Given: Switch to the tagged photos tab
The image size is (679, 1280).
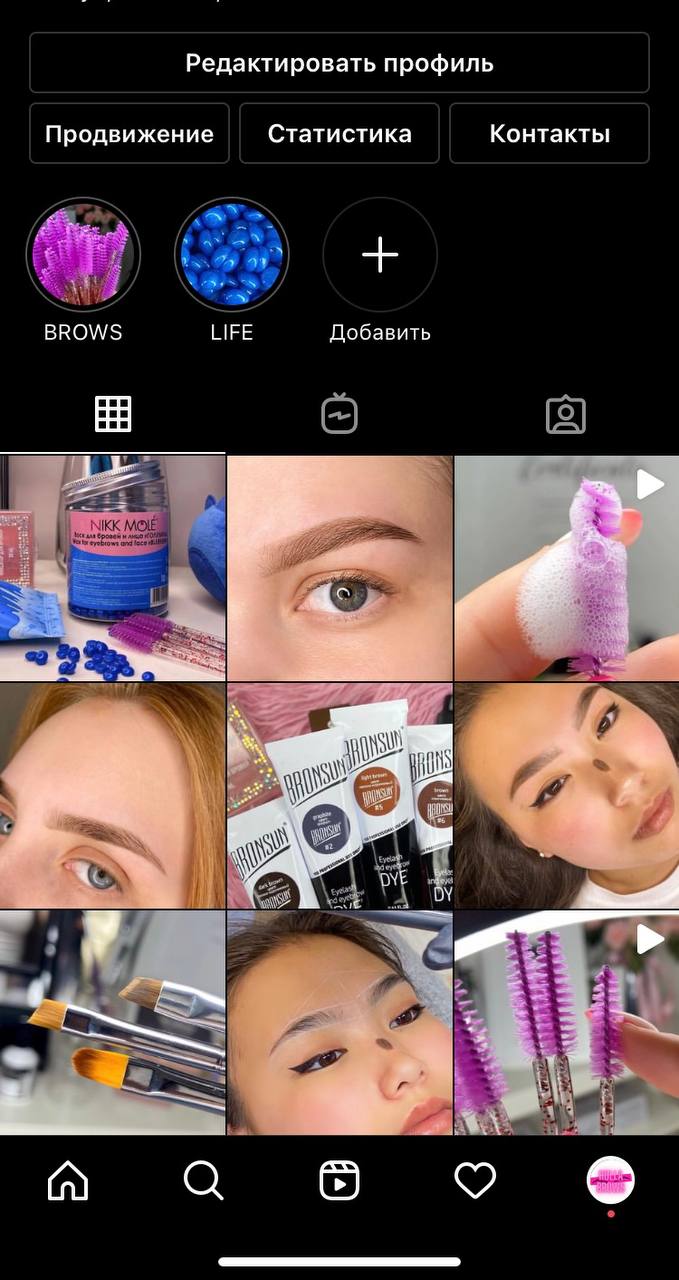Looking at the screenshot, I should (x=566, y=414).
